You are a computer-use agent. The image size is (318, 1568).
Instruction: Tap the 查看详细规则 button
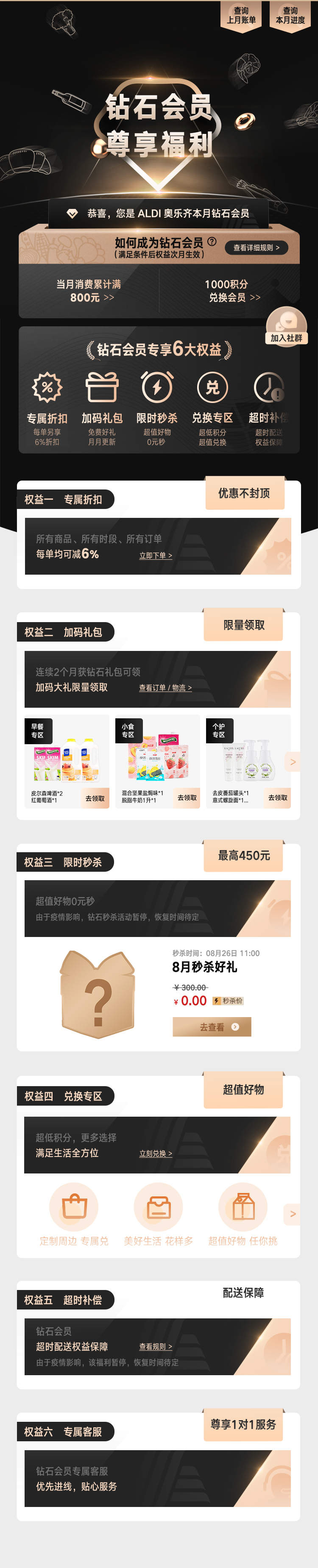(256, 248)
